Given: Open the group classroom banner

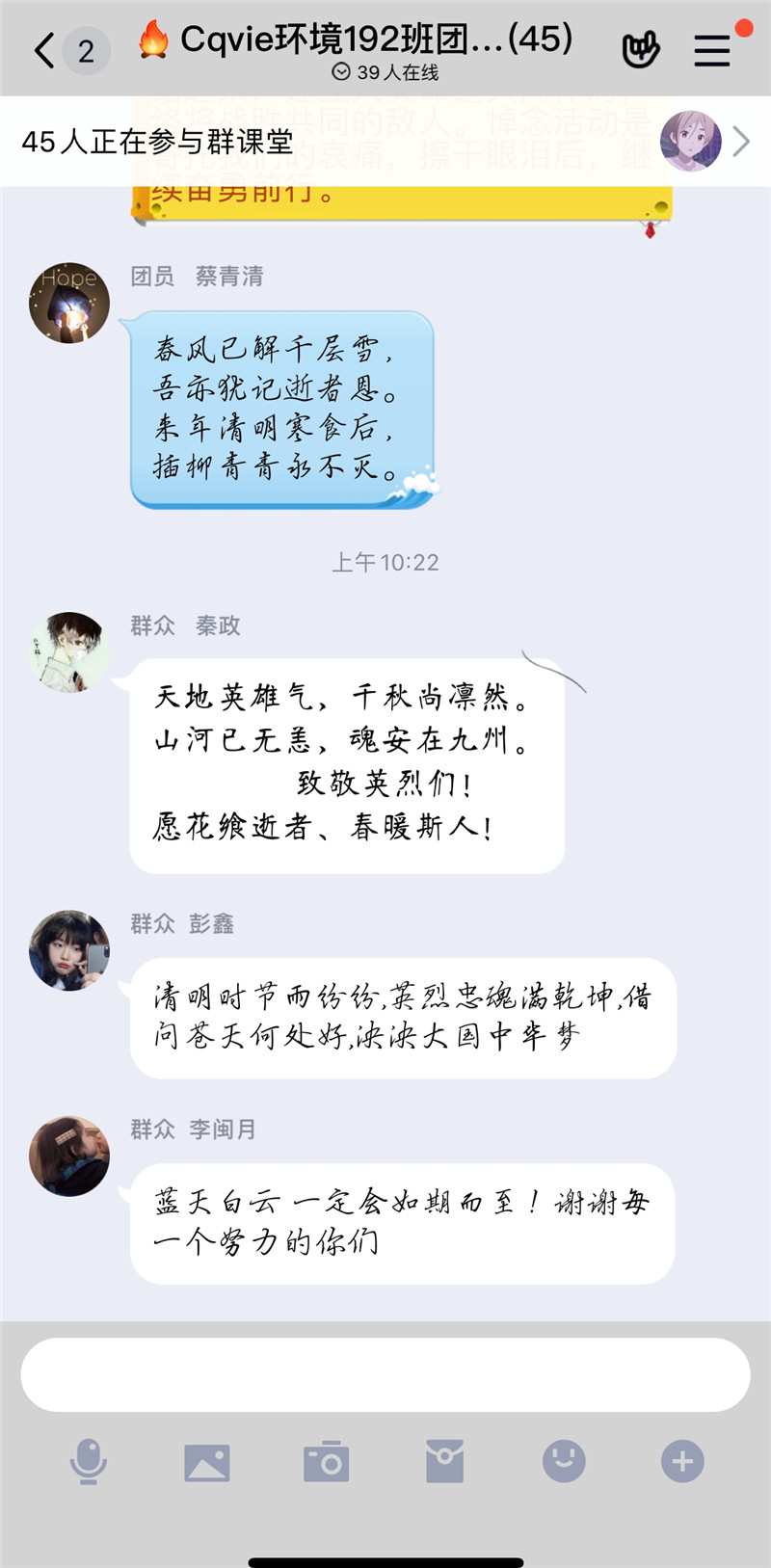Looking at the screenshot, I should click(385, 142).
